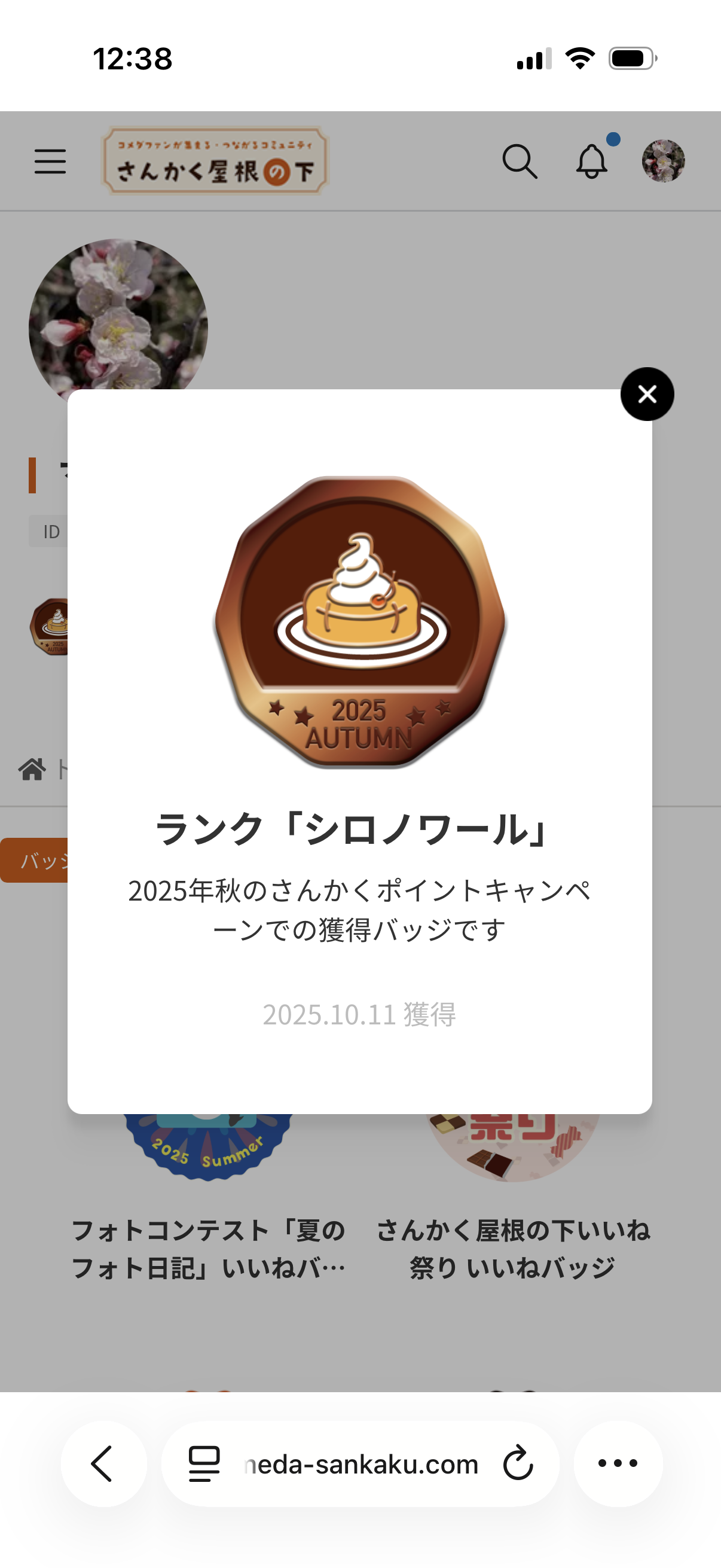The height and width of the screenshot is (1568, 721).
Task: Open the page tools icon in the address bar
Action: 204,1463
